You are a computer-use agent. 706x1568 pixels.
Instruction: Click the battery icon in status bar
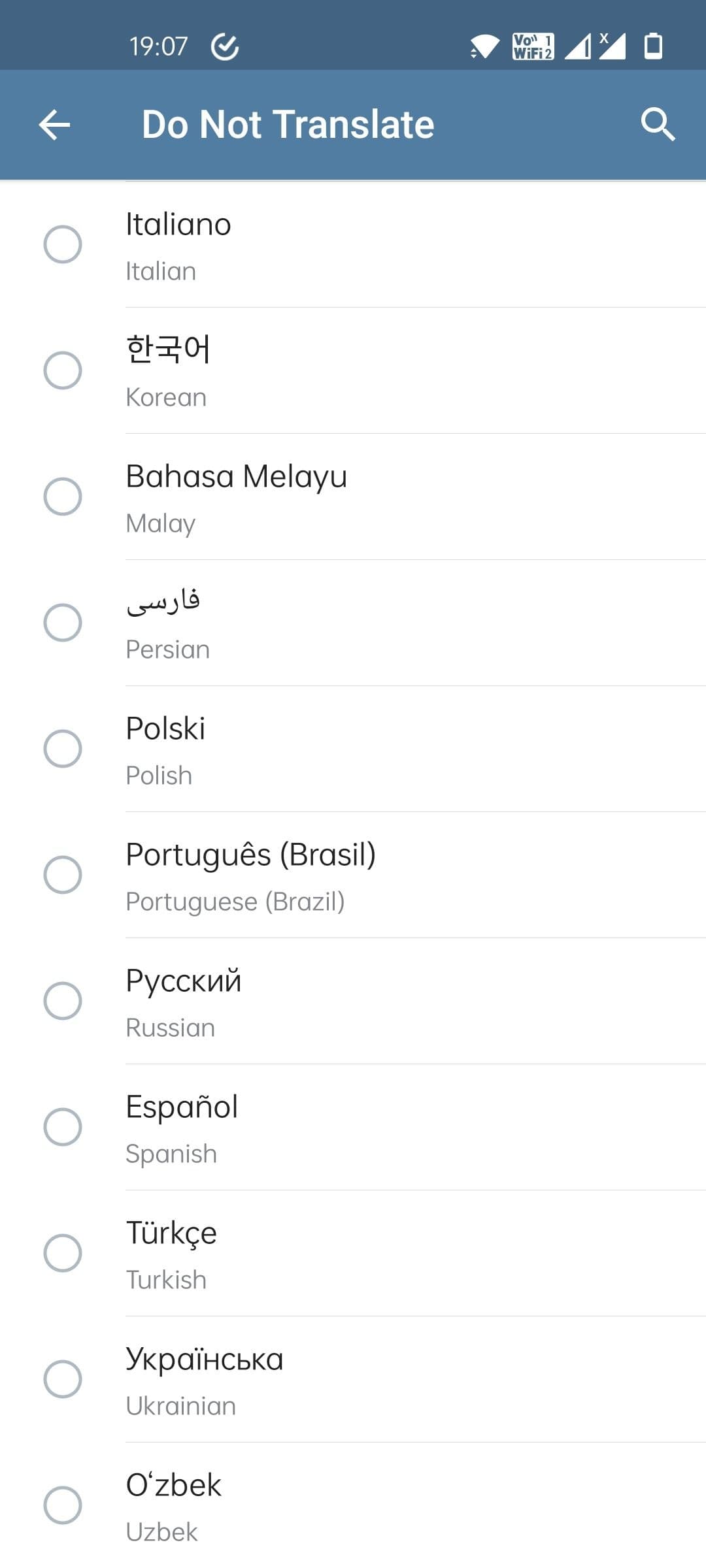(654, 46)
